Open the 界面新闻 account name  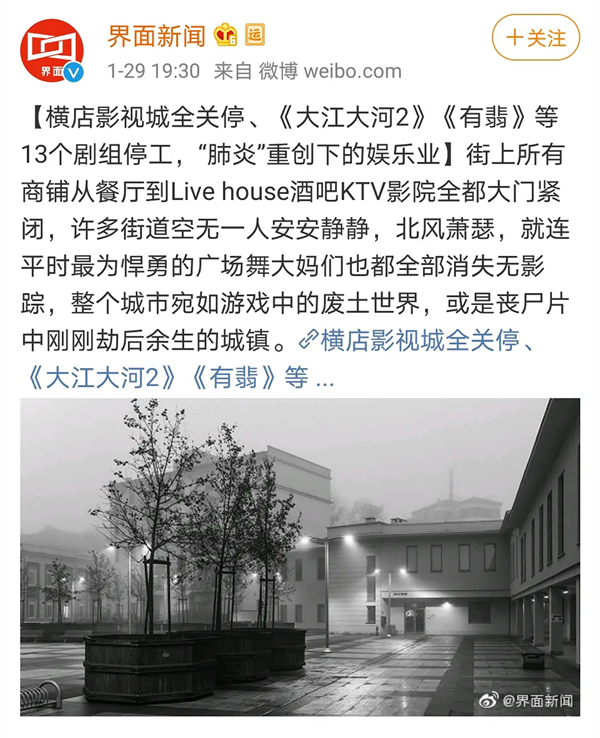pos(156,36)
